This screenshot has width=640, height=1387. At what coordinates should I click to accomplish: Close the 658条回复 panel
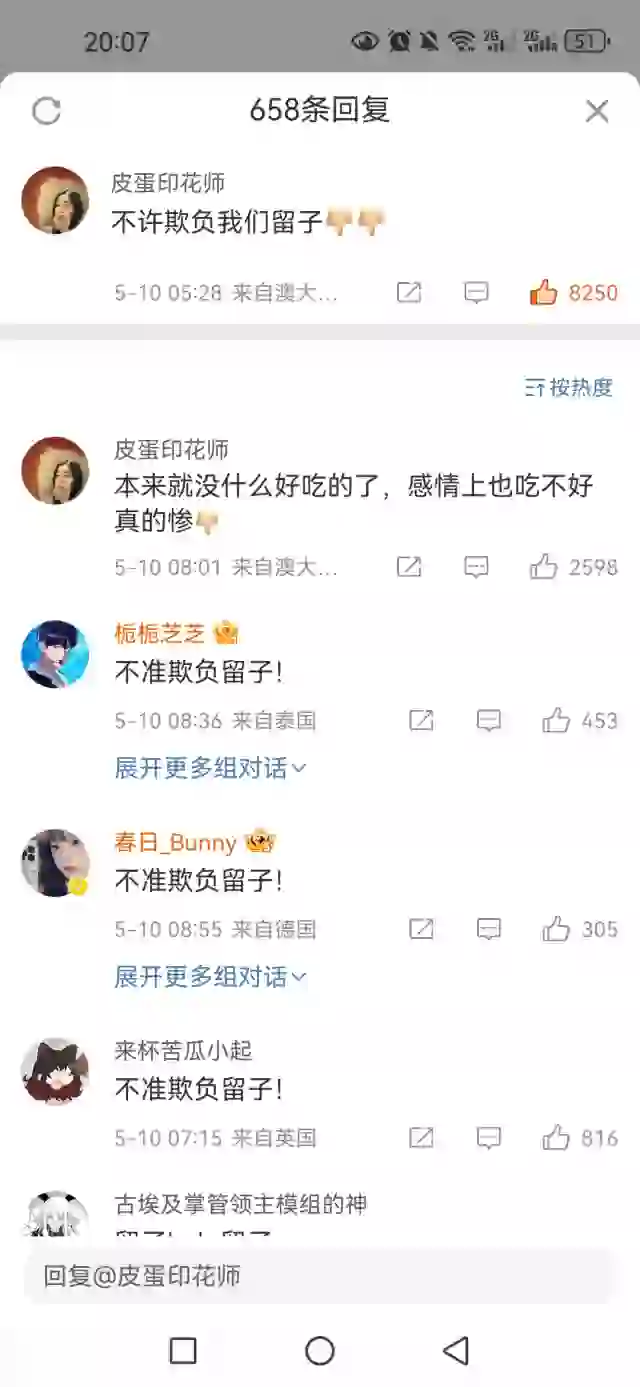pyautogui.click(x=597, y=111)
